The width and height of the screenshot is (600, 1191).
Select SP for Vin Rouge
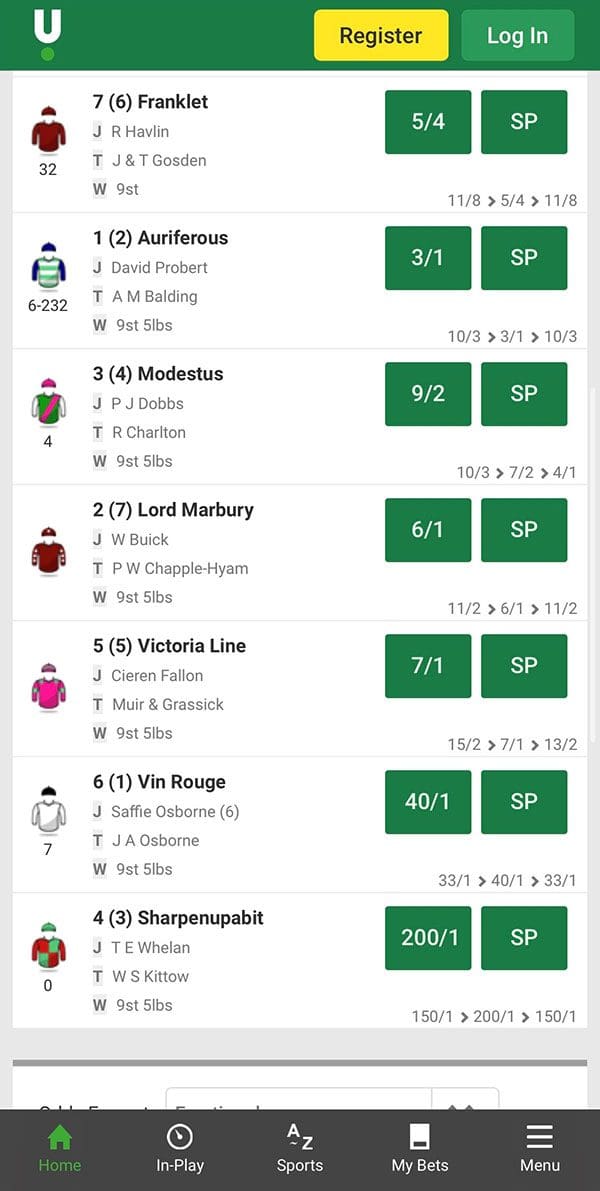(x=524, y=802)
